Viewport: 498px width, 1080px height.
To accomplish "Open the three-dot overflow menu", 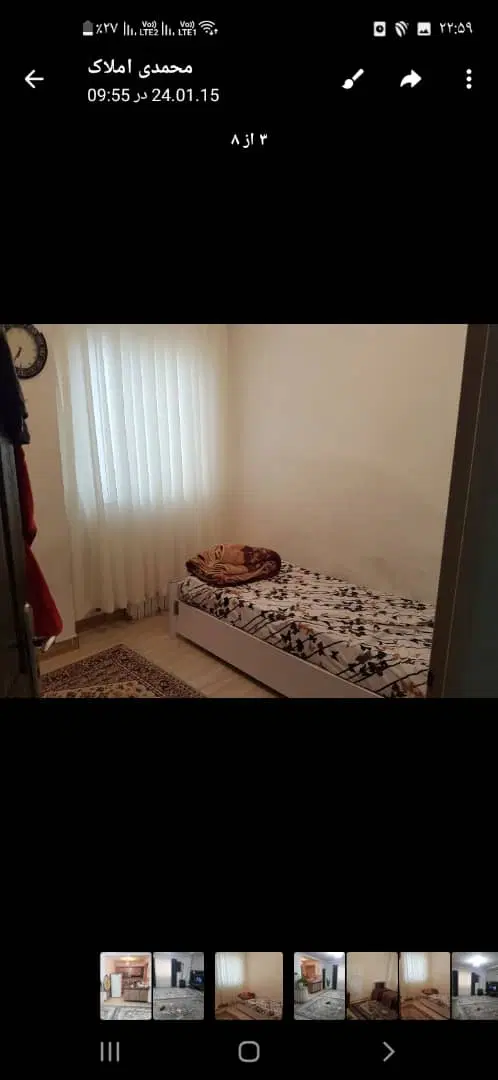I will click(x=468, y=79).
